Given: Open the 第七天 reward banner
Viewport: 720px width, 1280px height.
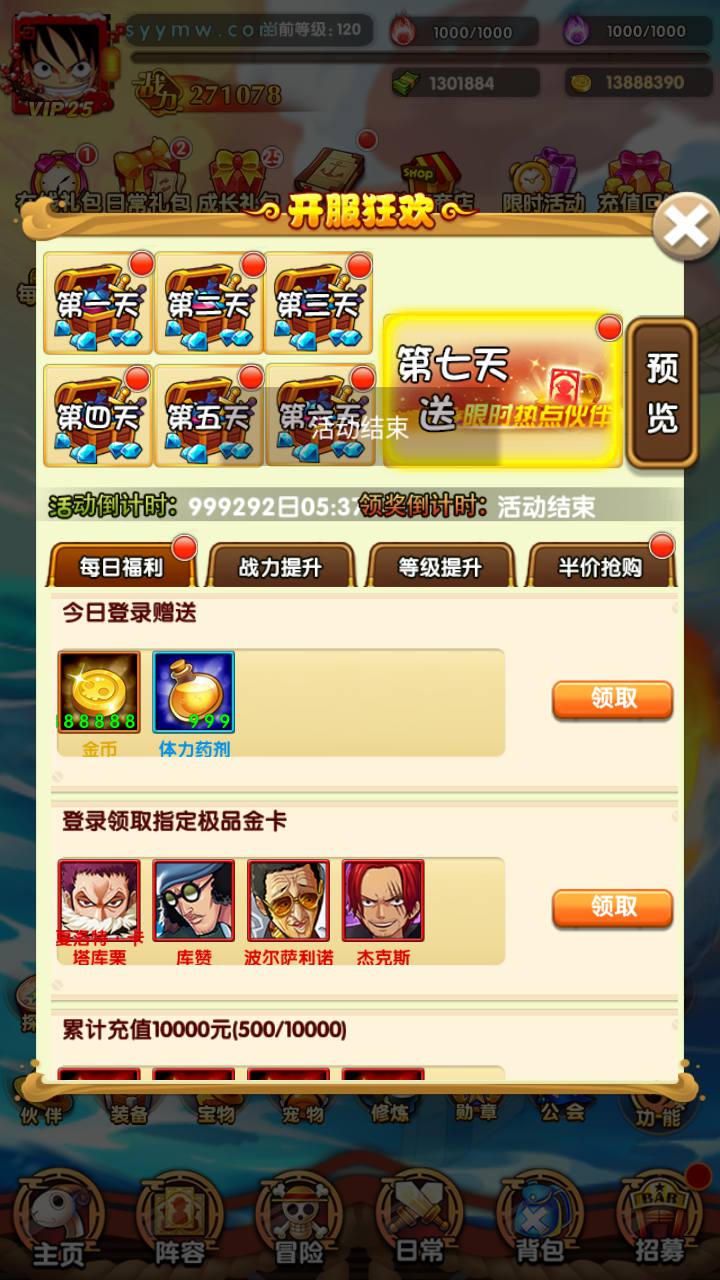Looking at the screenshot, I should click(x=503, y=390).
